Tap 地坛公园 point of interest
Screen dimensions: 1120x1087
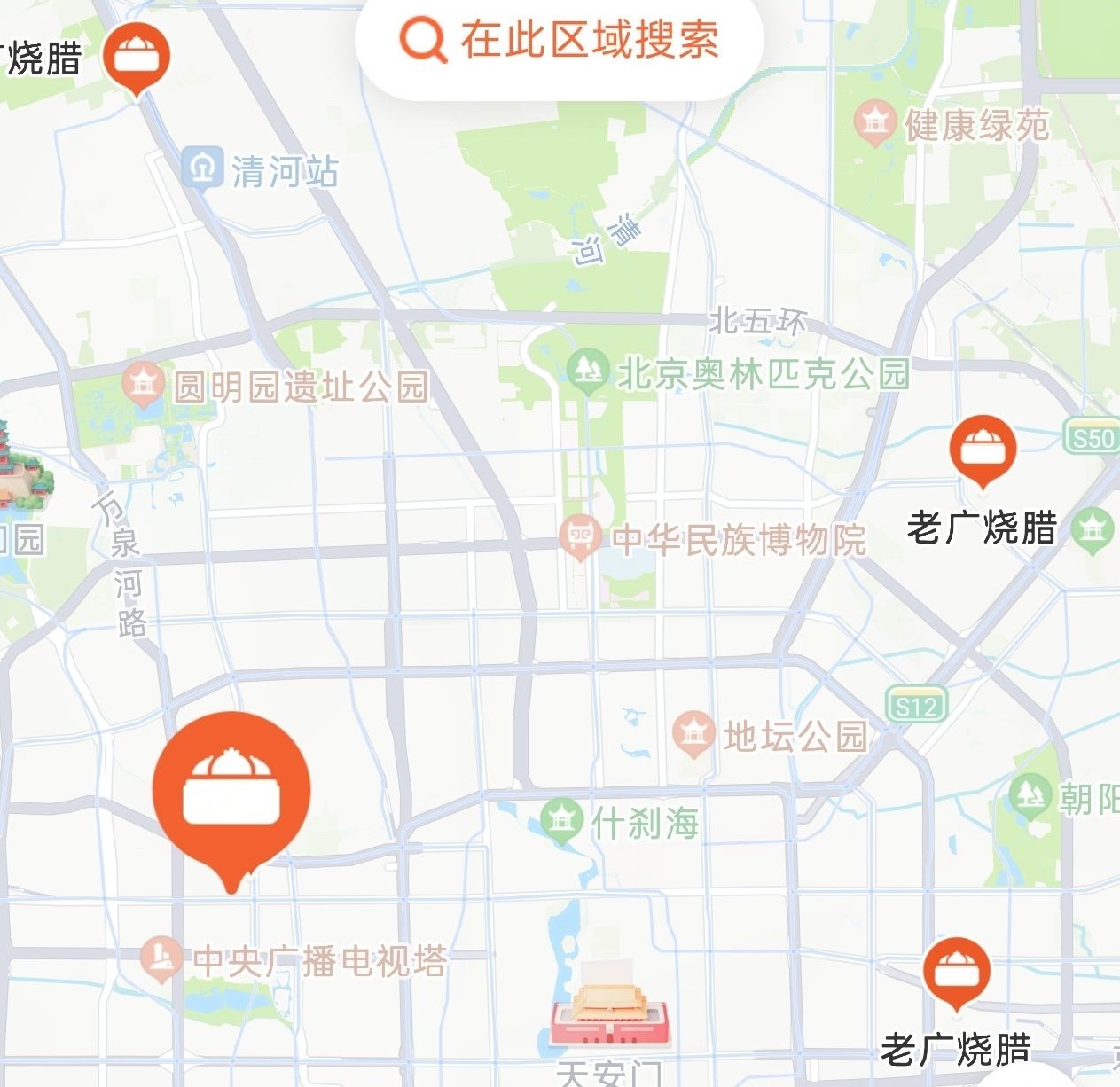(693, 734)
